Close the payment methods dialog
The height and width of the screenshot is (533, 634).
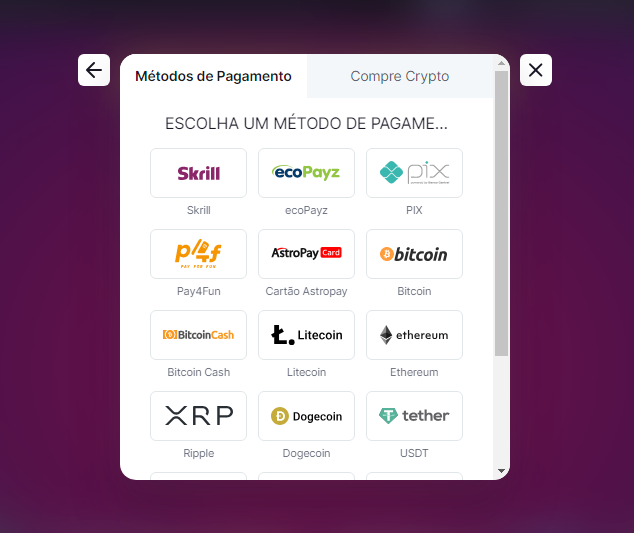click(x=536, y=70)
